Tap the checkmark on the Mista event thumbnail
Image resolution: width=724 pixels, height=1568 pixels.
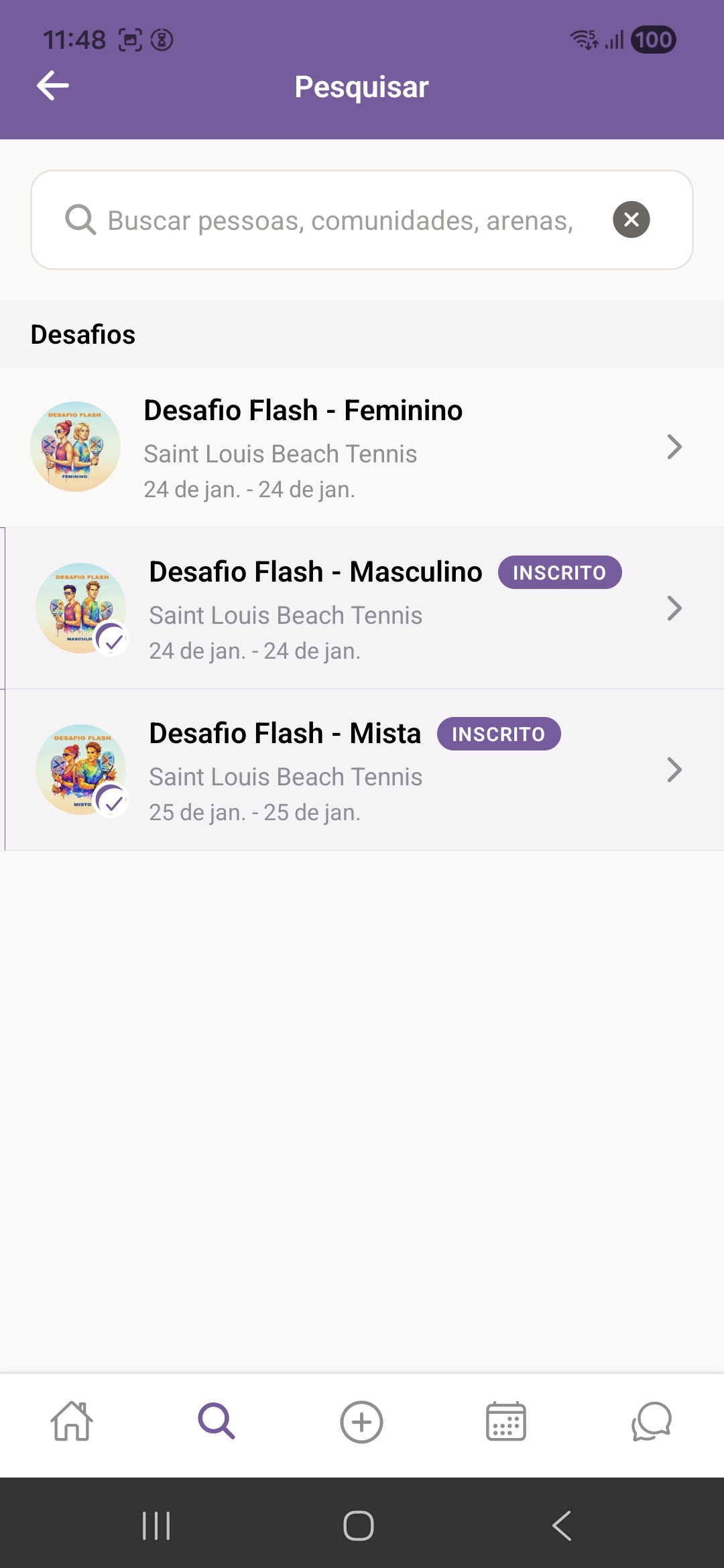tap(112, 801)
